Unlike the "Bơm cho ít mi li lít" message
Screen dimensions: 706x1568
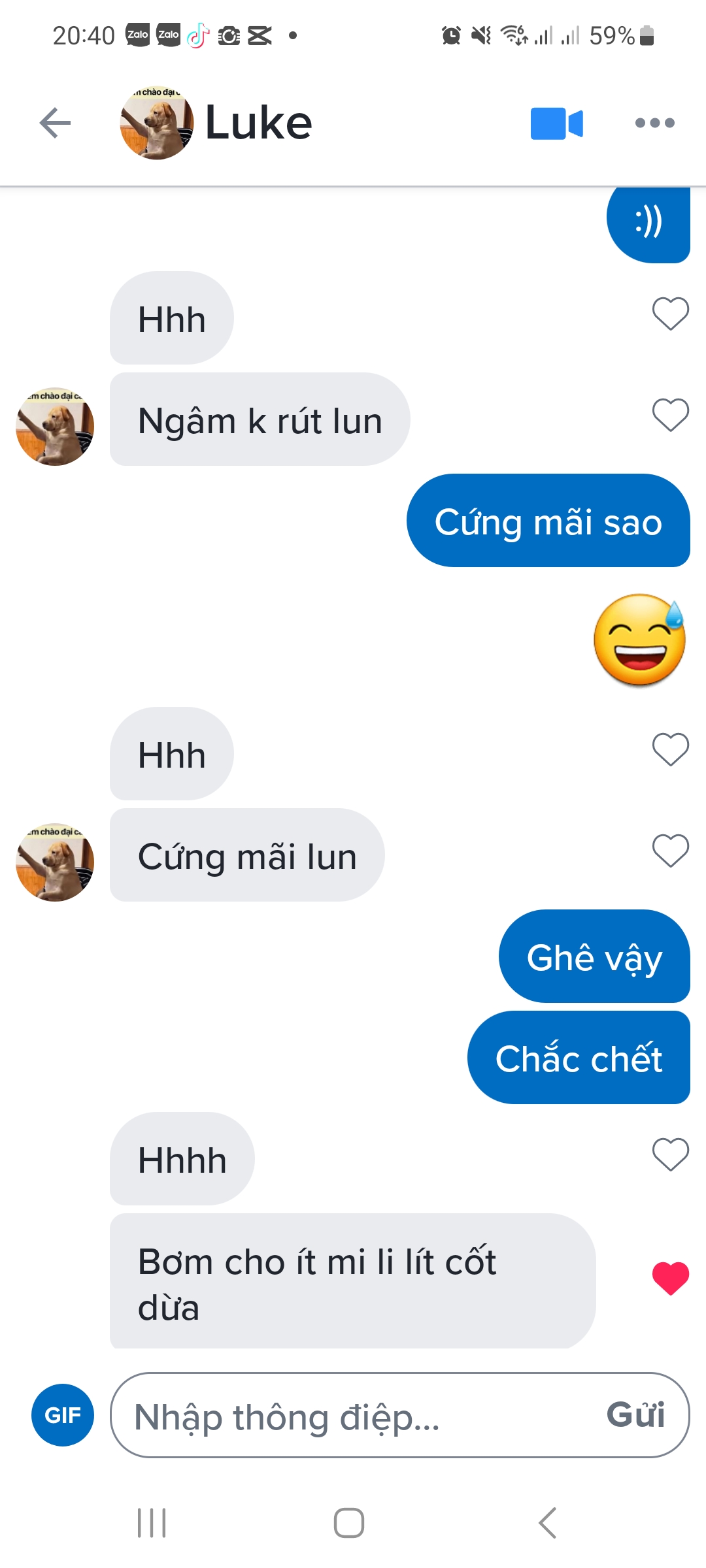click(670, 1278)
